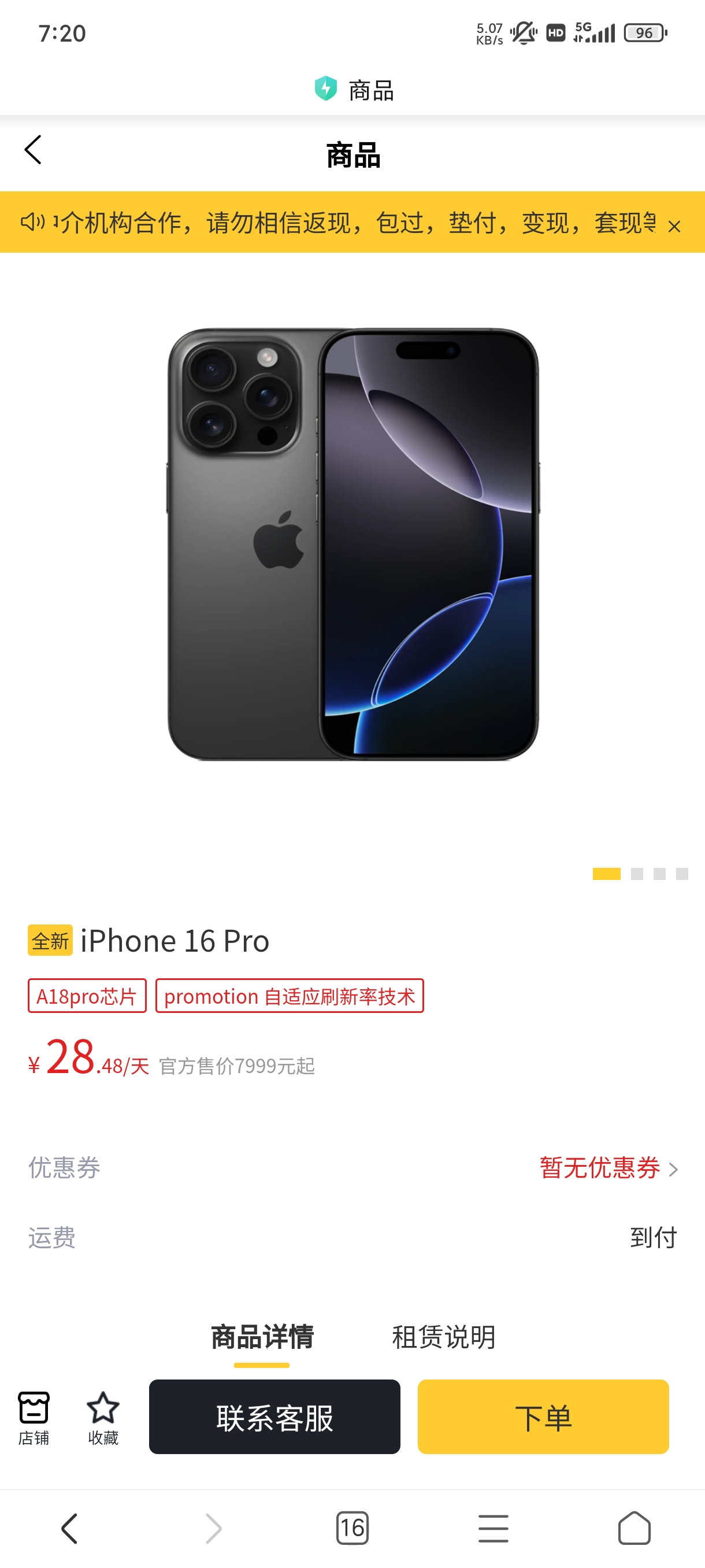Viewport: 705px width, 1568px height.
Task: Open the browser tabs counter showing 16
Action: tap(352, 1528)
